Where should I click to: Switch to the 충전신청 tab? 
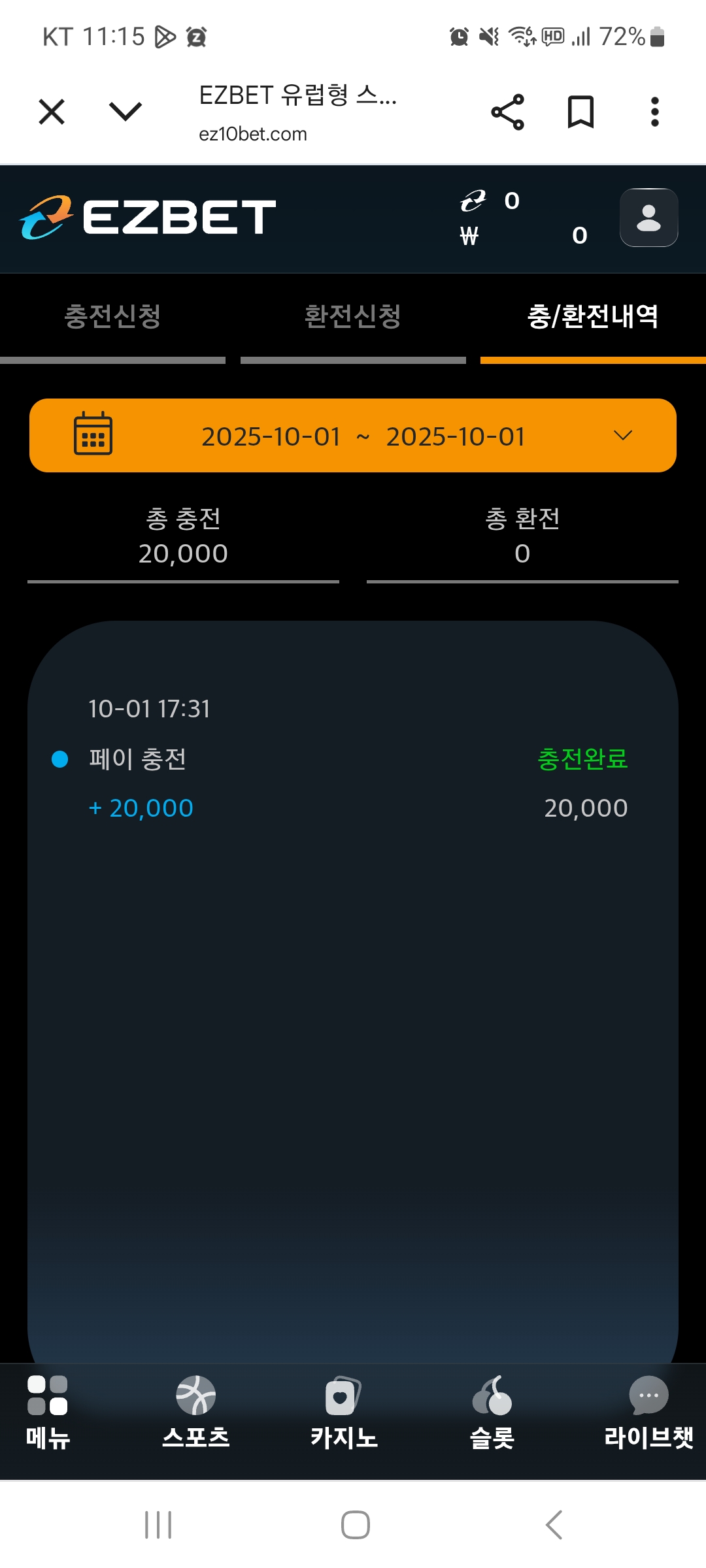tap(112, 318)
